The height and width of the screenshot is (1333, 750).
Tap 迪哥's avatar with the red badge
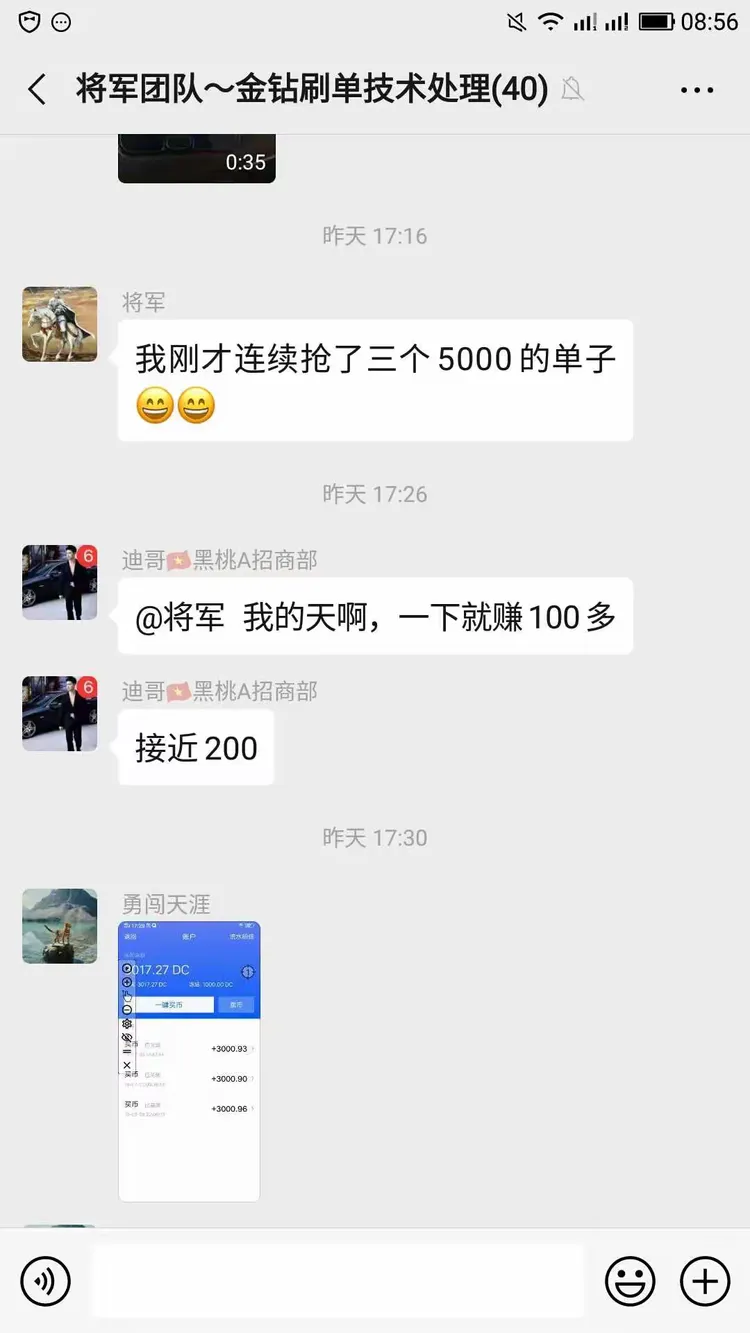point(59,583)
